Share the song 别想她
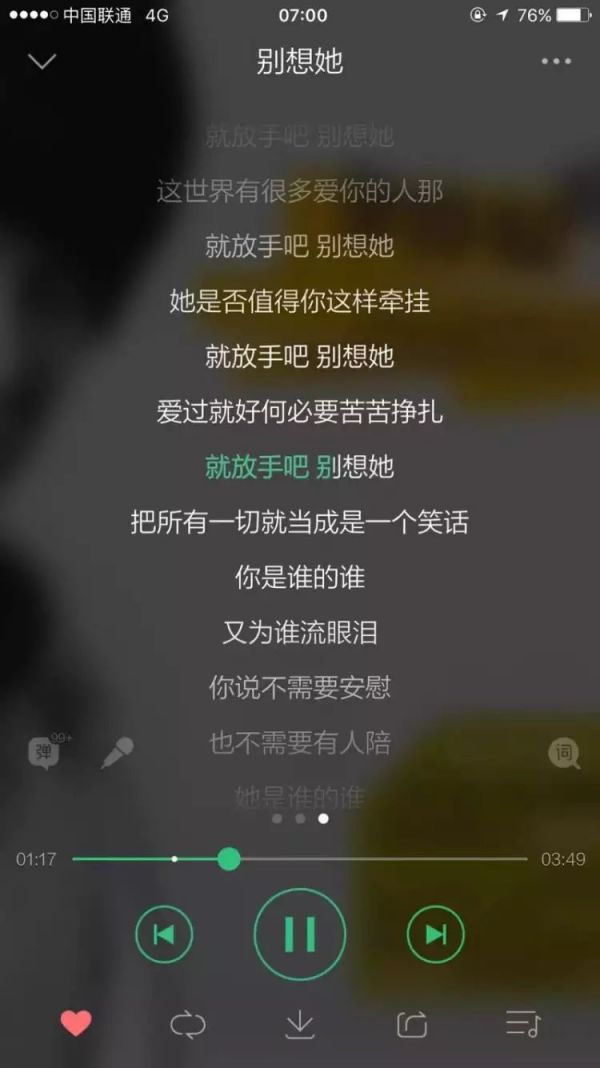 point(412,1024)
